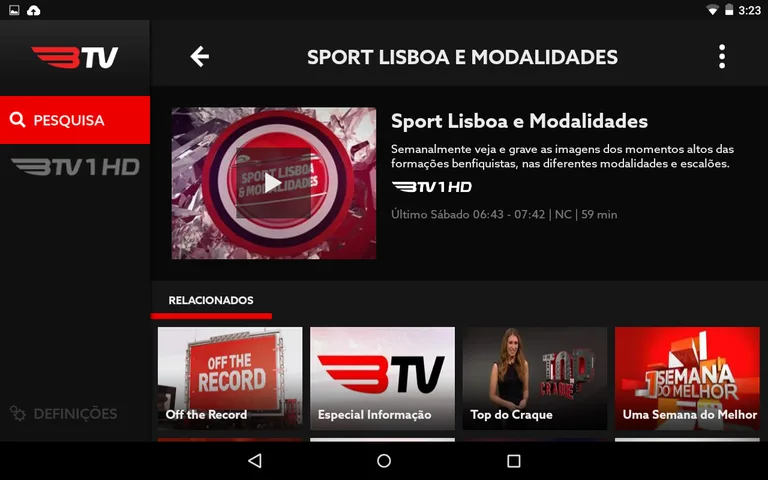768x480 pixels.
Task: Open the system recent apps view
Action: (513, 461)
